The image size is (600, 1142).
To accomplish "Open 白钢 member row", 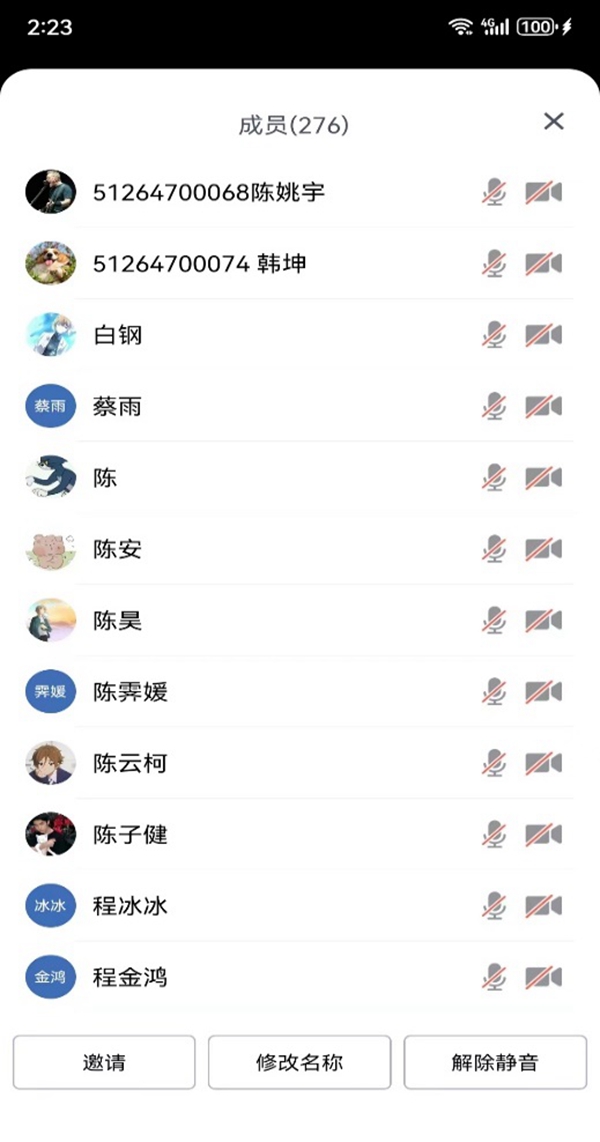I will tap(118, 335).
